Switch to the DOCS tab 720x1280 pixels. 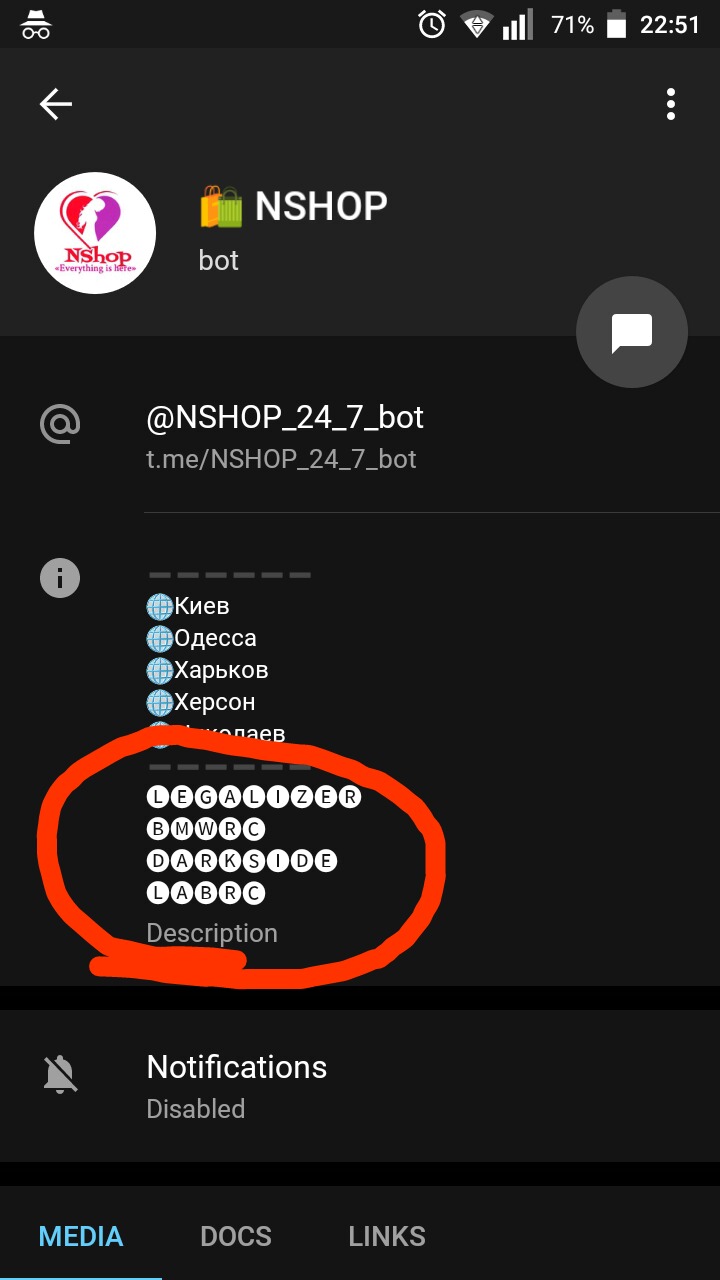(236, 1236)
